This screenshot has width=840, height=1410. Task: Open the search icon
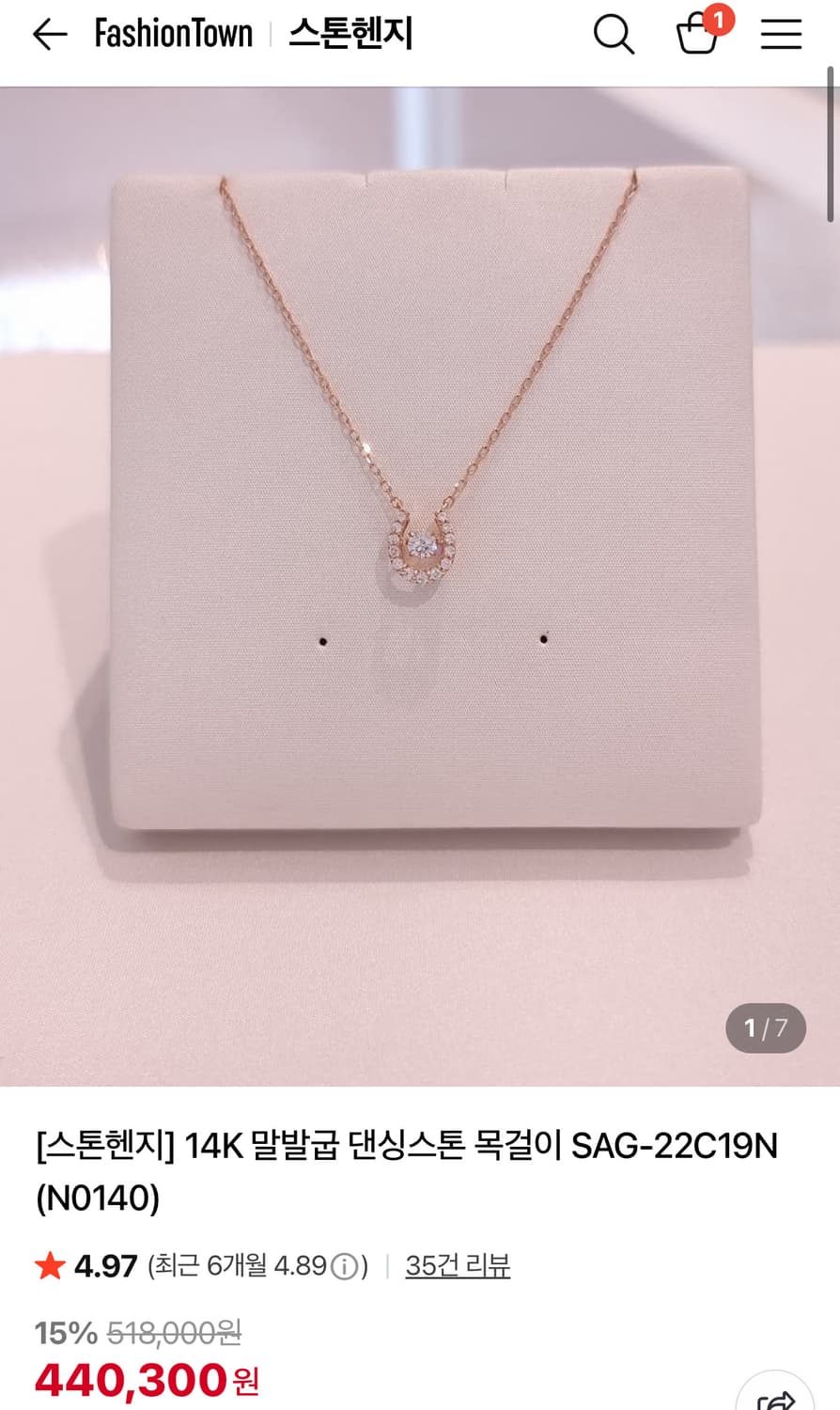(614, 34)
